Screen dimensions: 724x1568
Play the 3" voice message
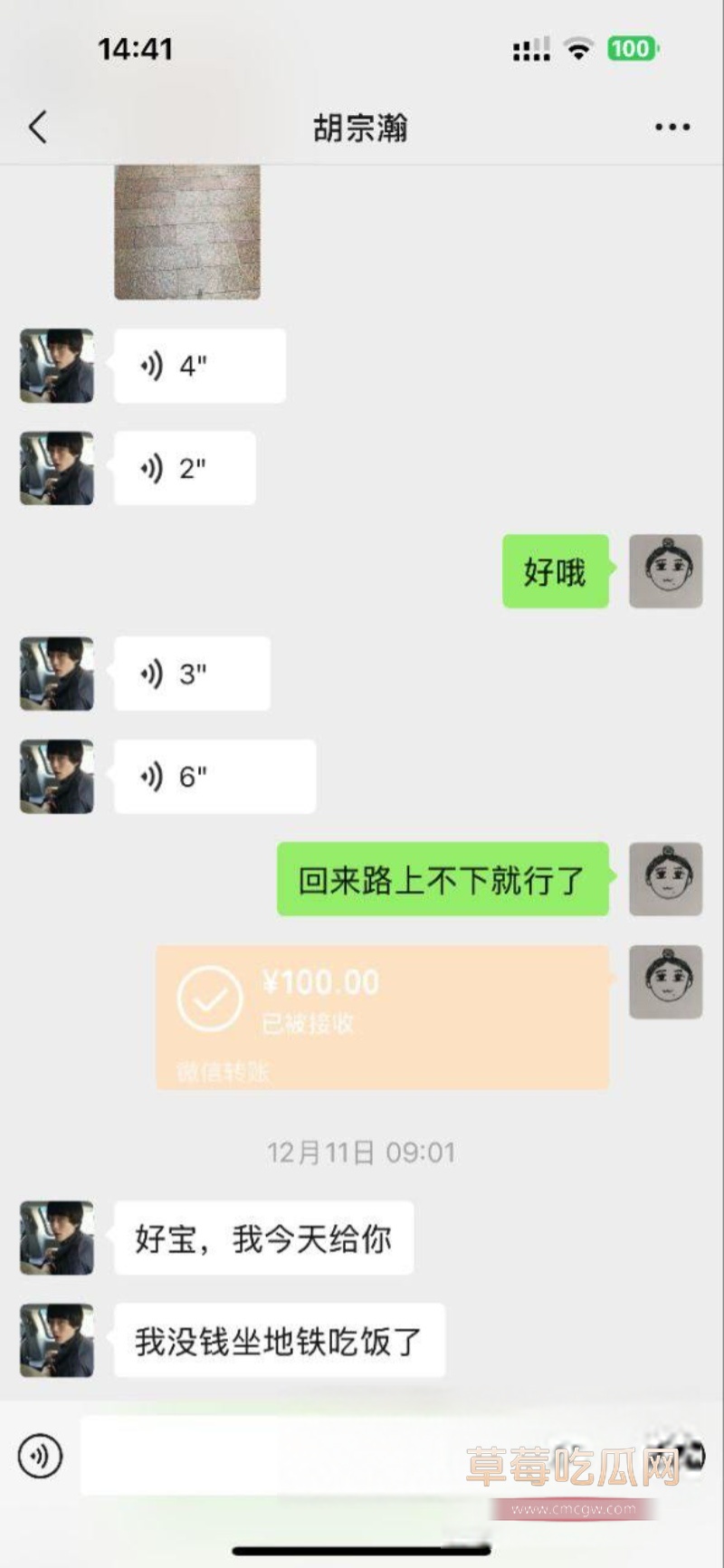192,674
